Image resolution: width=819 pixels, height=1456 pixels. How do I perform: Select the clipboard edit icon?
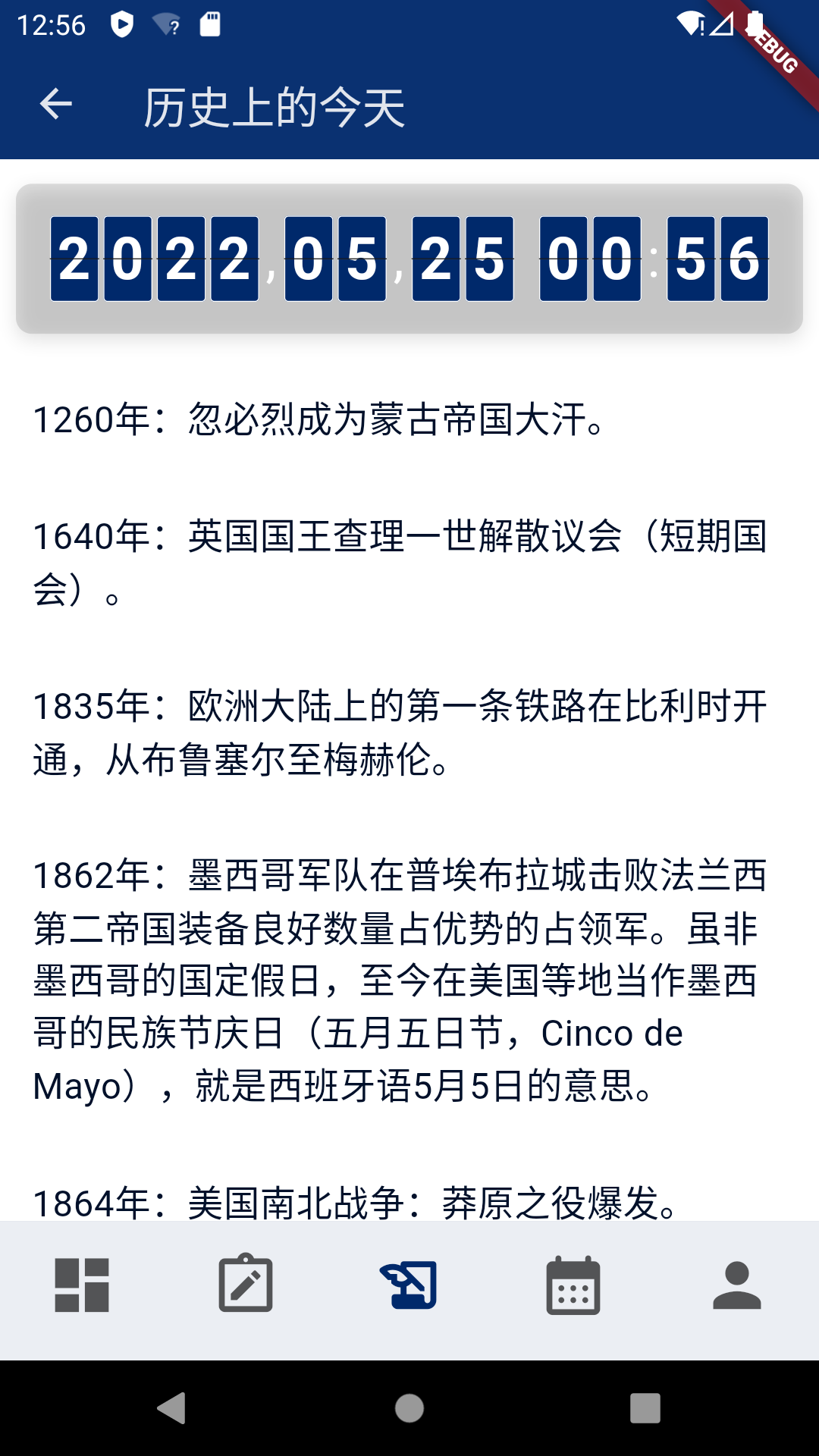pyautogui.click(x=245, y=1285)
